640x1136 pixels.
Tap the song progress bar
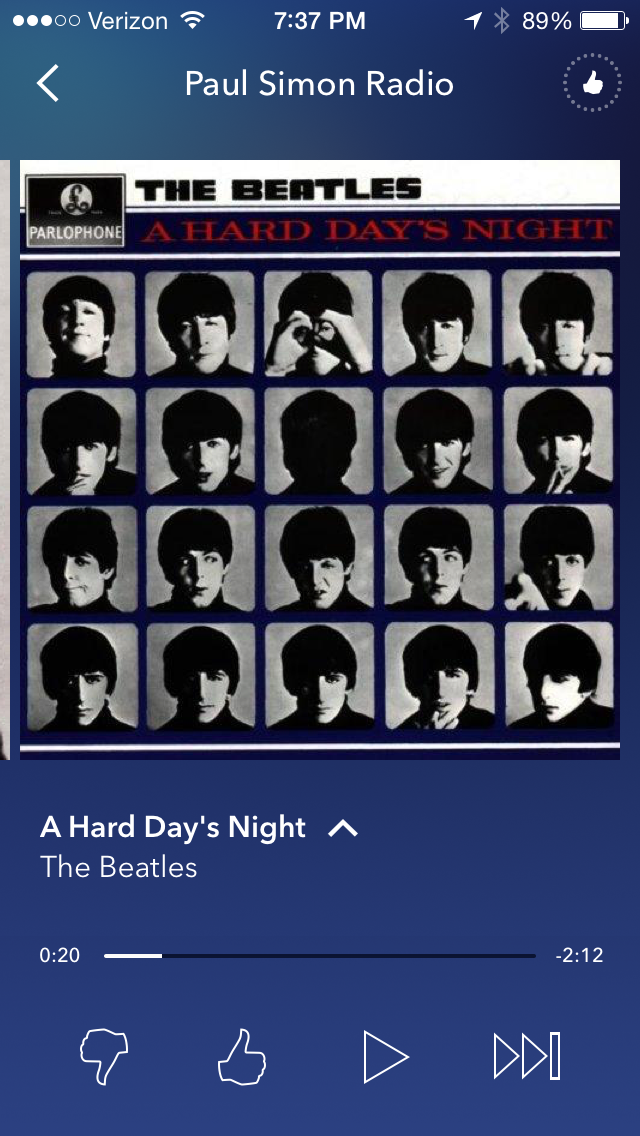pyautogui.click(x=320, y=956)
